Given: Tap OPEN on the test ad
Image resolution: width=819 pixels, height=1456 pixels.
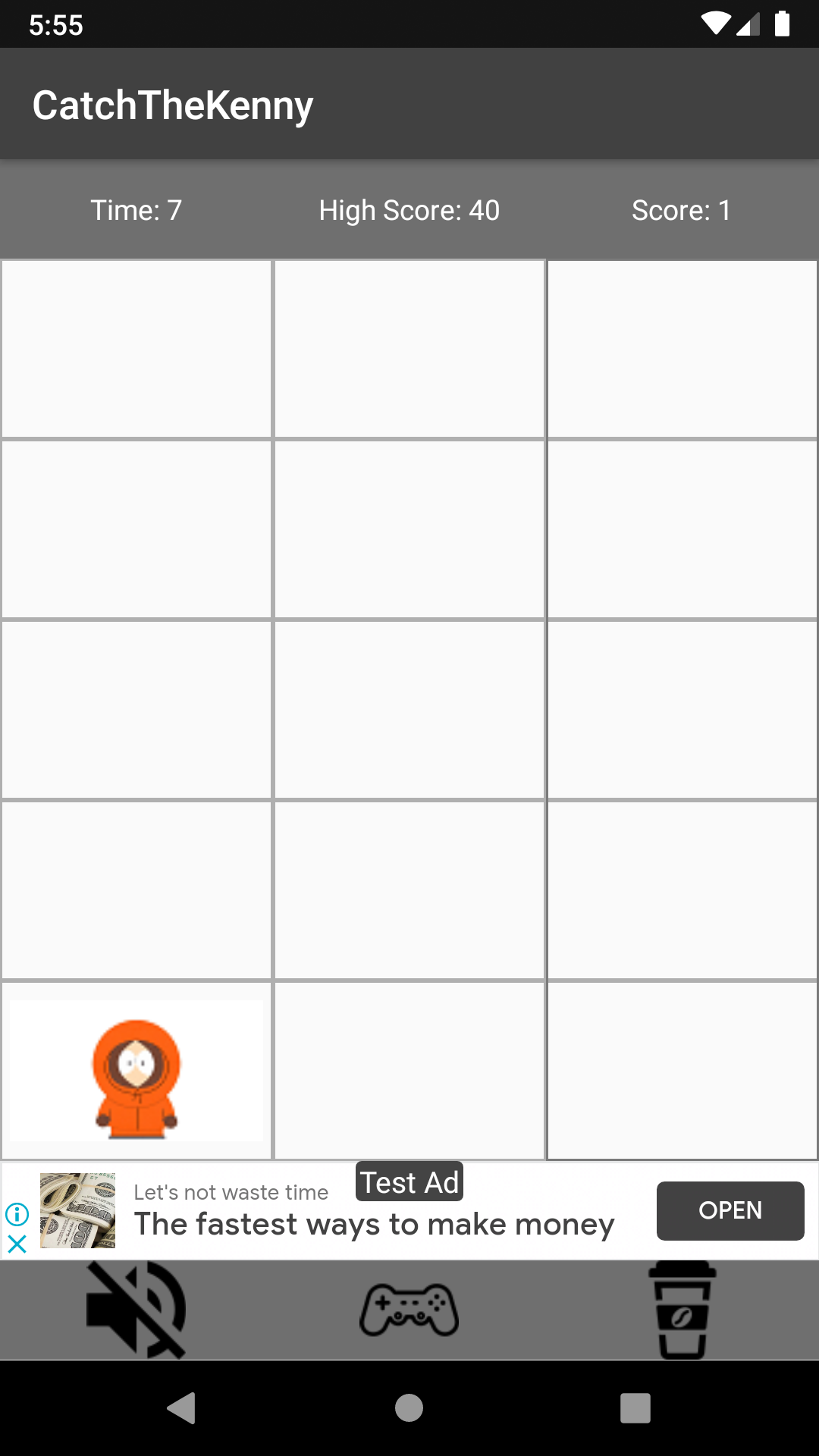Looking at the screenshot, I should (730, 1211).
